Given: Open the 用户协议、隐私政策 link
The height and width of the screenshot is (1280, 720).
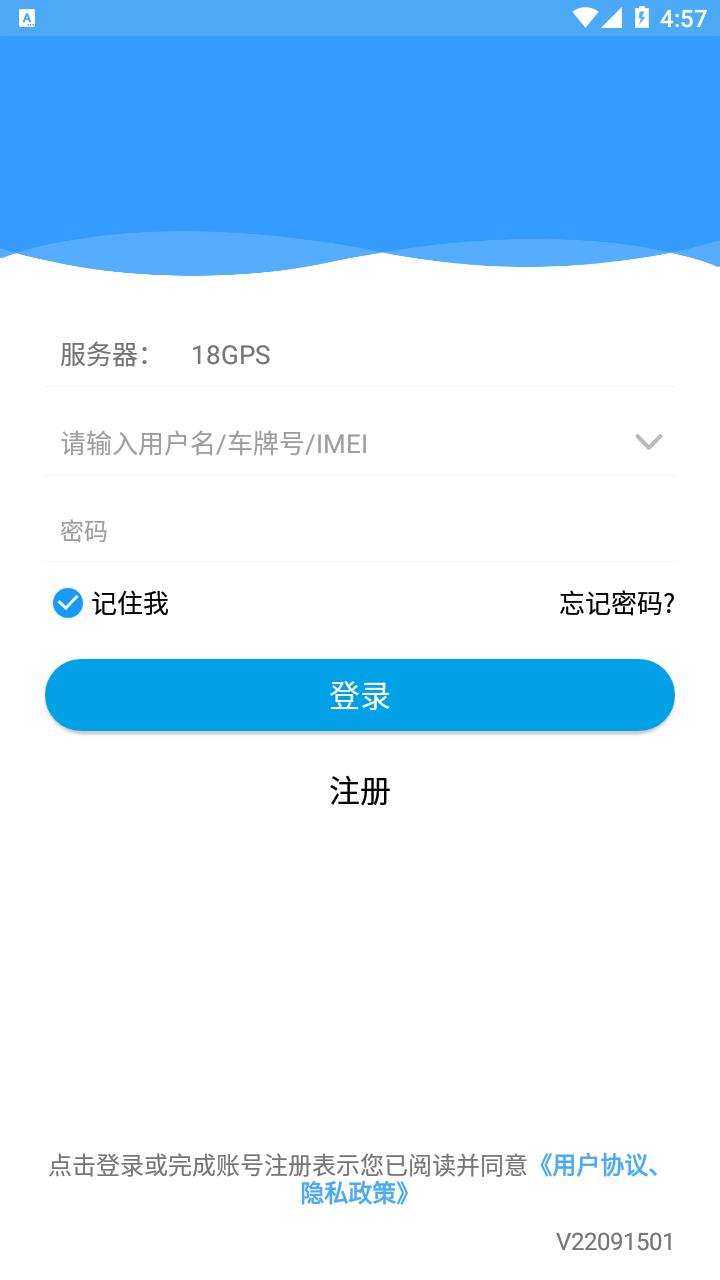Looking at the screenshot, I should click(597, 1167).
